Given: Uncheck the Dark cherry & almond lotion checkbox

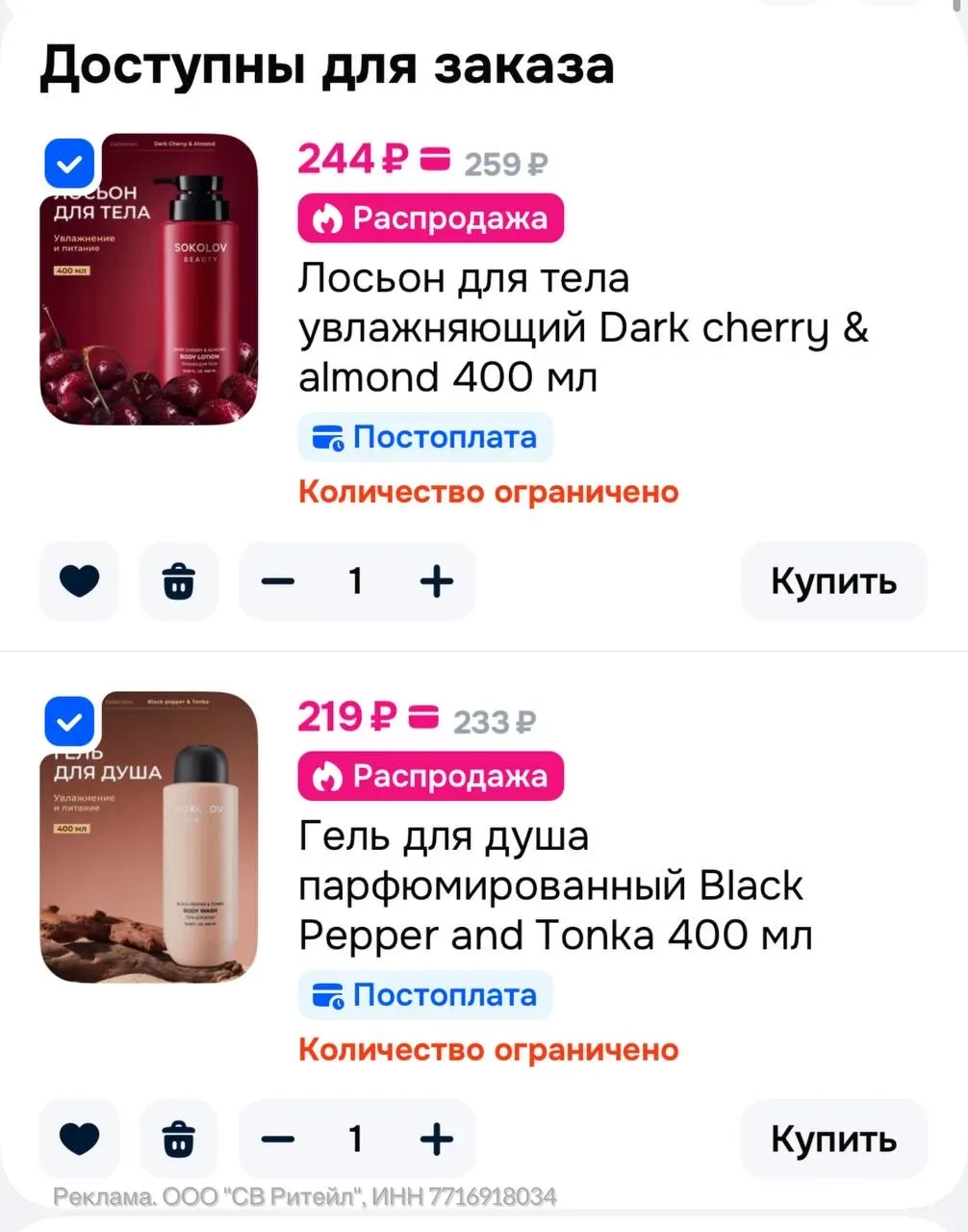Looking at the screenshot, I should pos(69,165).
